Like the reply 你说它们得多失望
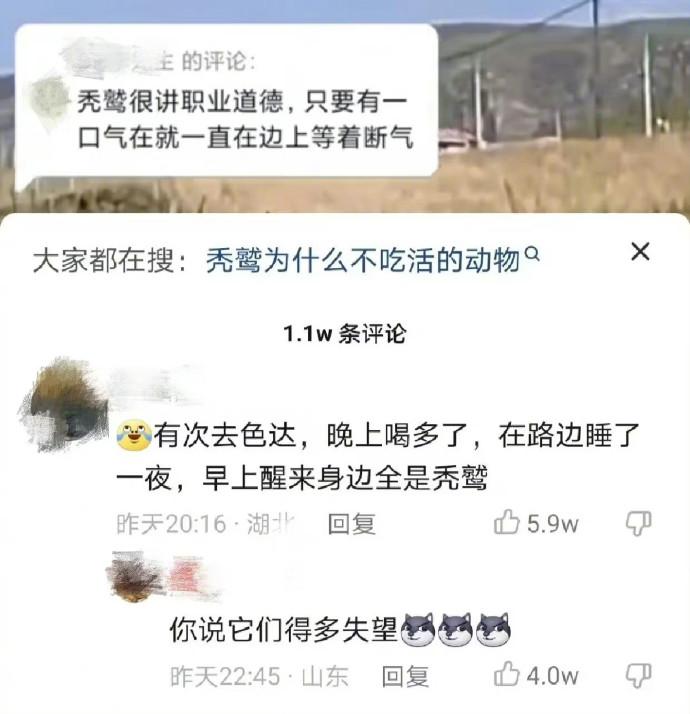The image size is (690, 714). 509,675
